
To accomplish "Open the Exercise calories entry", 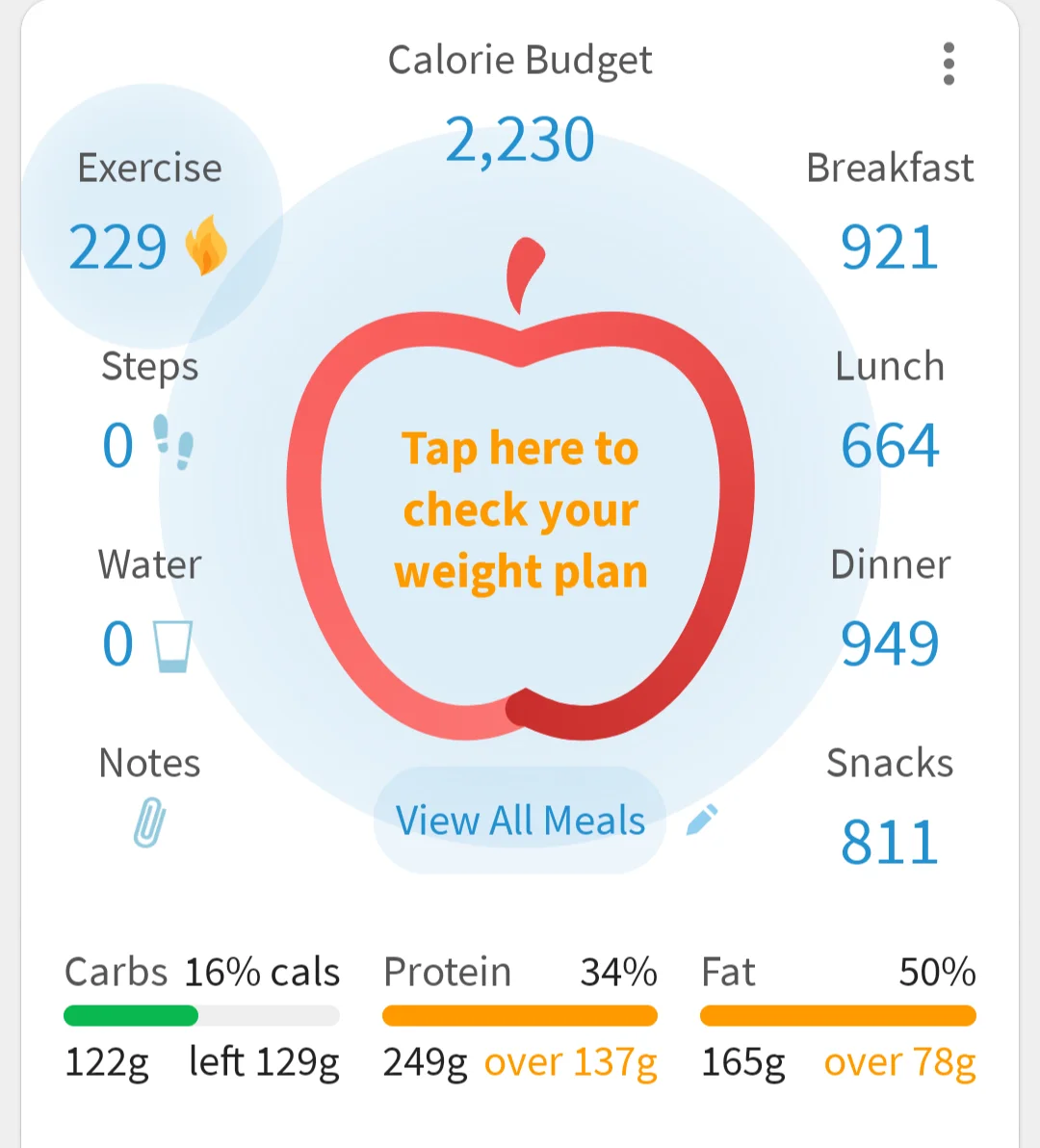I will pos(149,217).
